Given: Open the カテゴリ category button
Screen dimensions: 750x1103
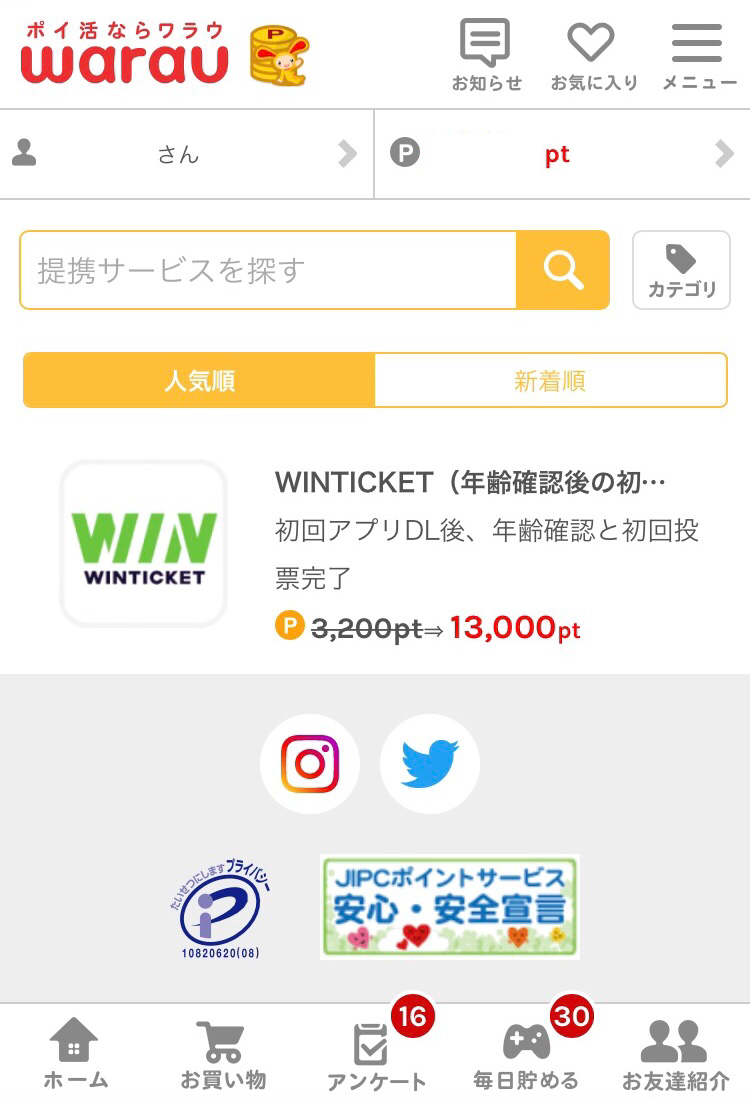Looking at the screenshot, I should point(681,269).
